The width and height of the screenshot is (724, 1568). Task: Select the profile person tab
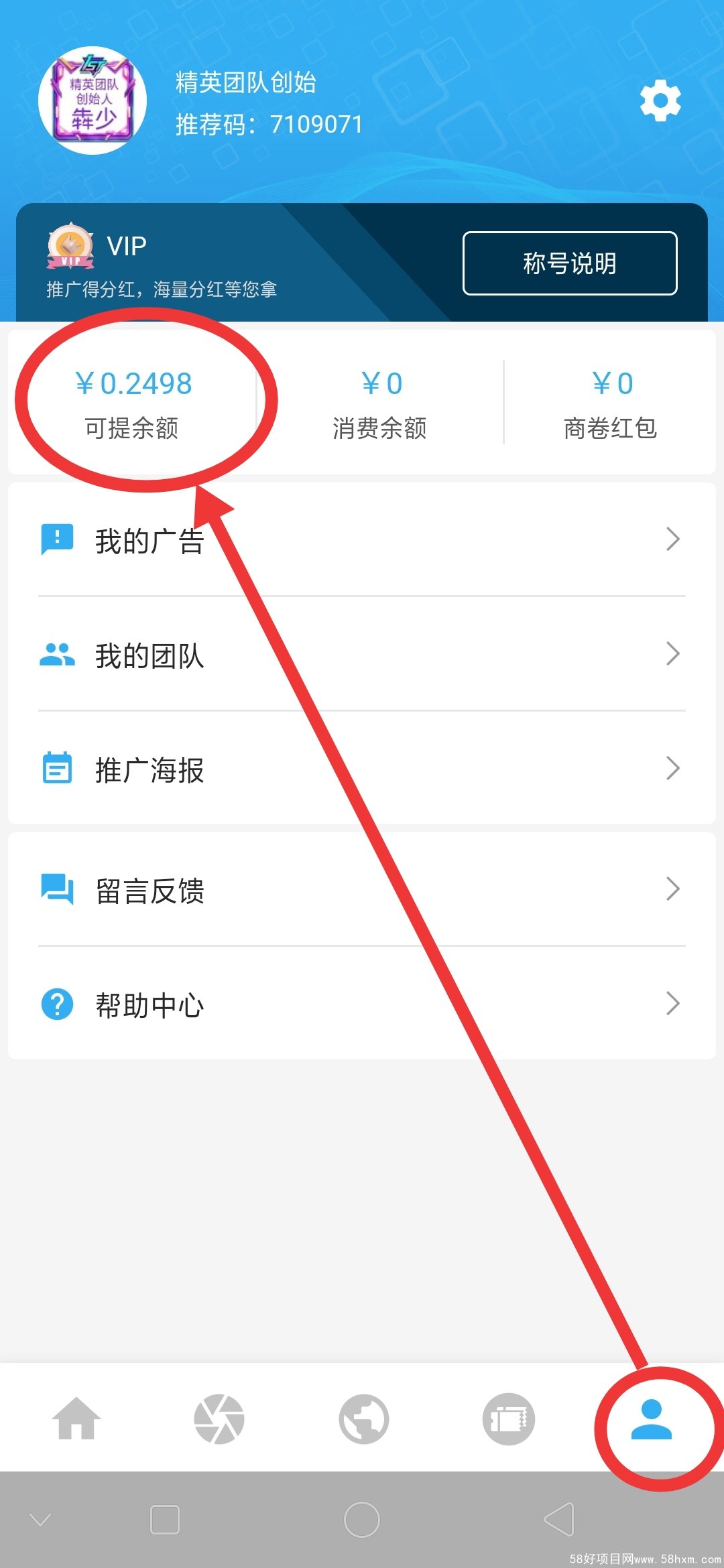[x=651, y=1420]
